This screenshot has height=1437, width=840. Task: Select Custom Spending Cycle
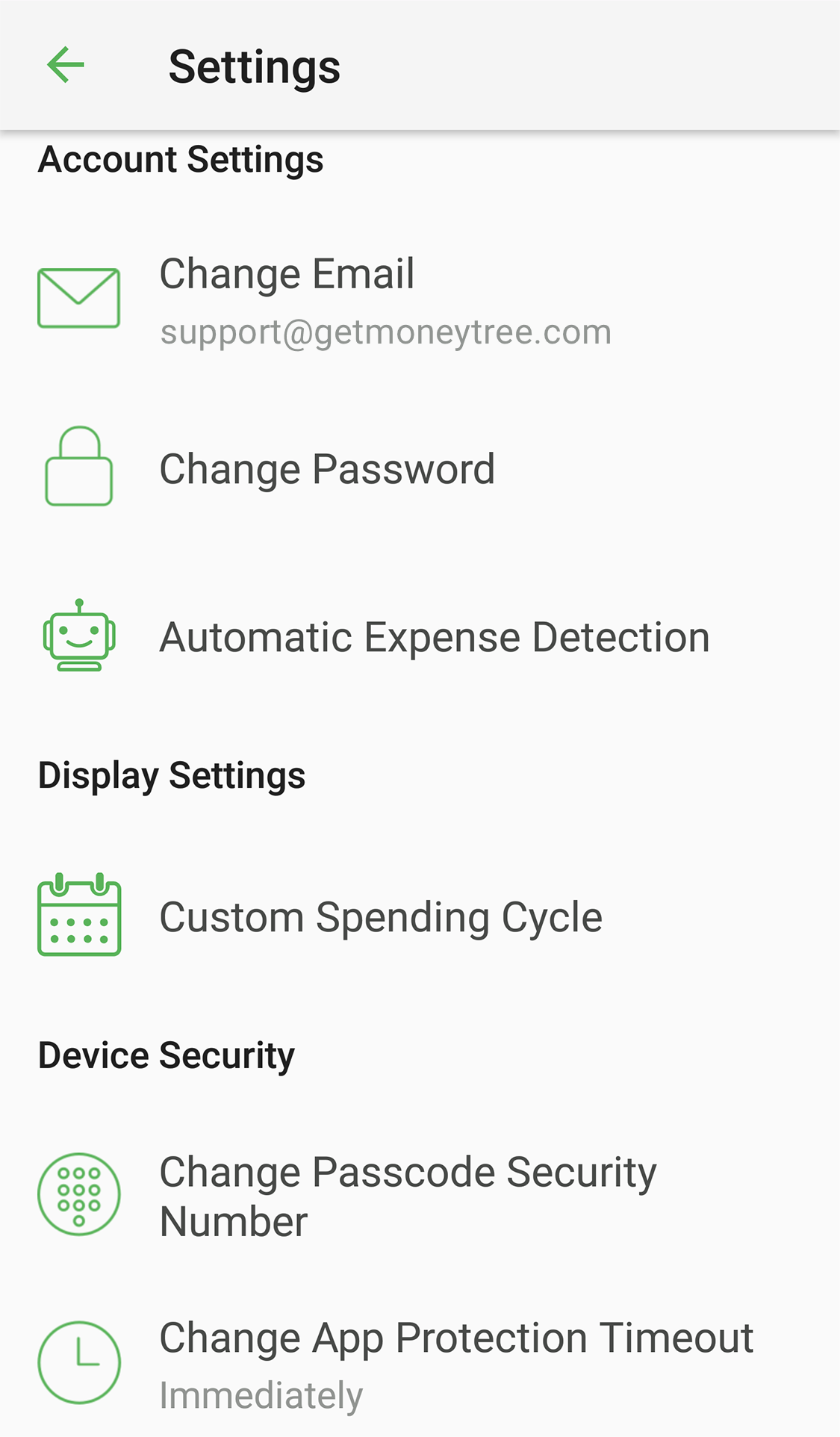[380, 917]
